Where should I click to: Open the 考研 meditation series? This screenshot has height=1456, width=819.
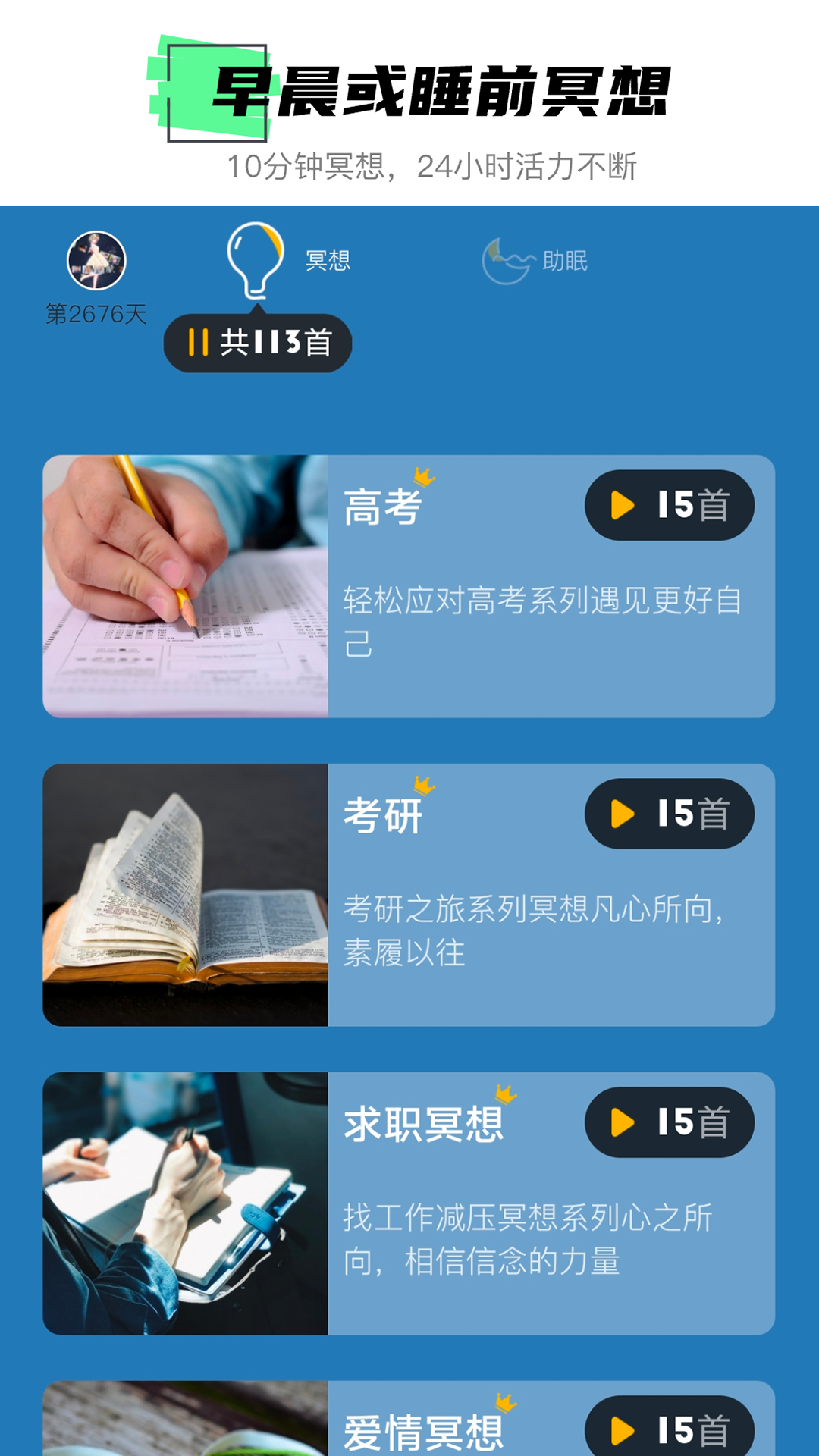409,895
